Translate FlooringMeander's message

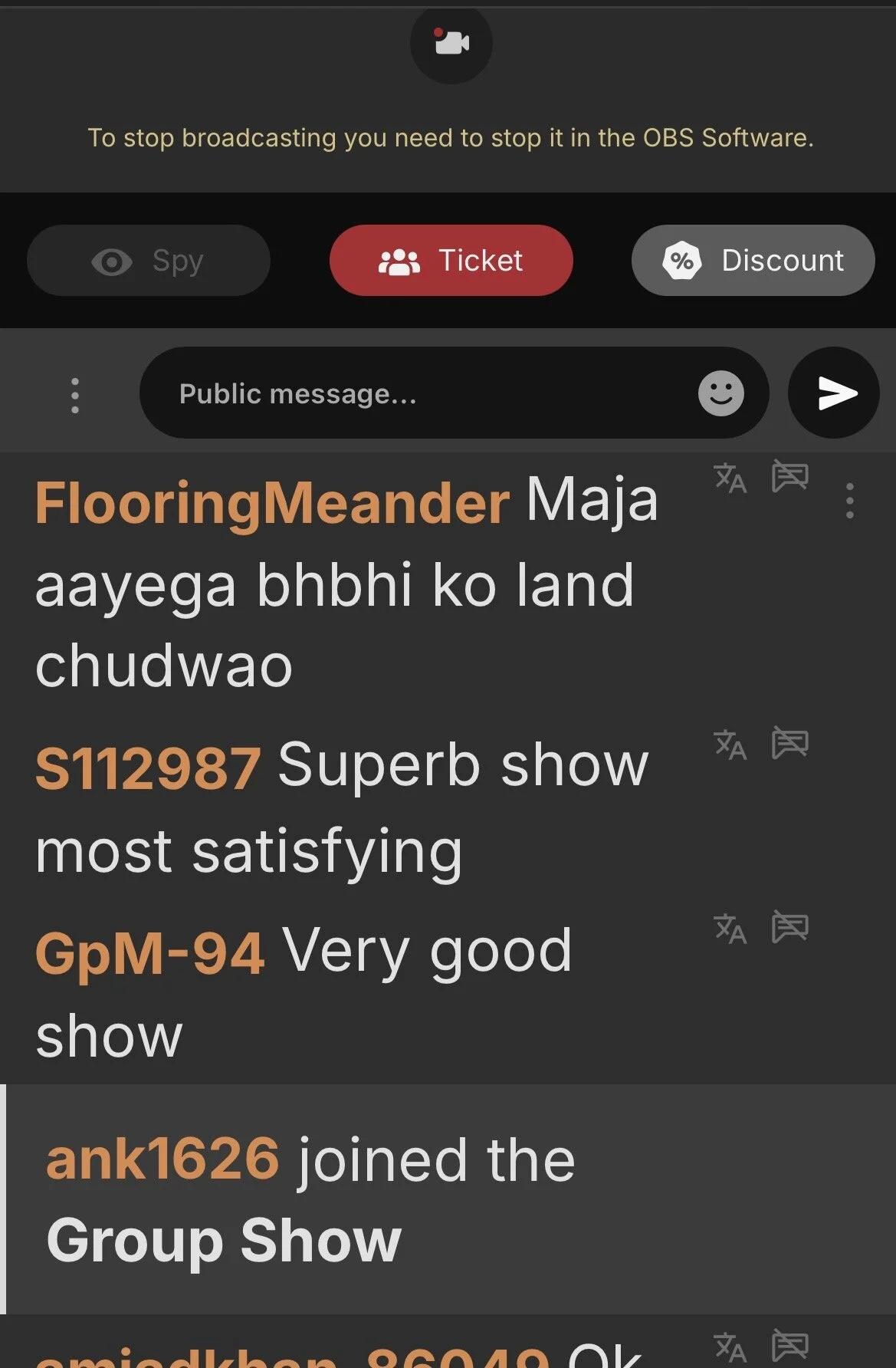tap(730, 478)
